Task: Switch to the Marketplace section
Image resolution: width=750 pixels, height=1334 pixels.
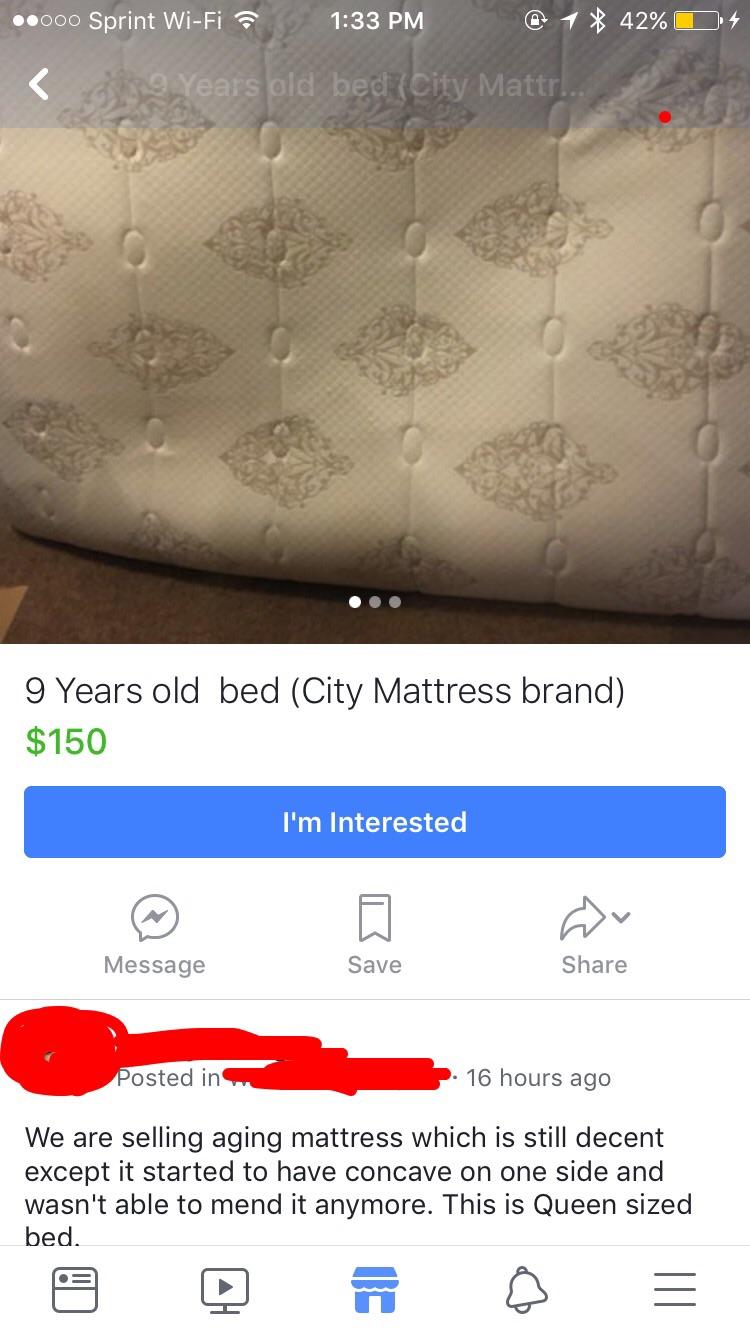Action: 374,1289
